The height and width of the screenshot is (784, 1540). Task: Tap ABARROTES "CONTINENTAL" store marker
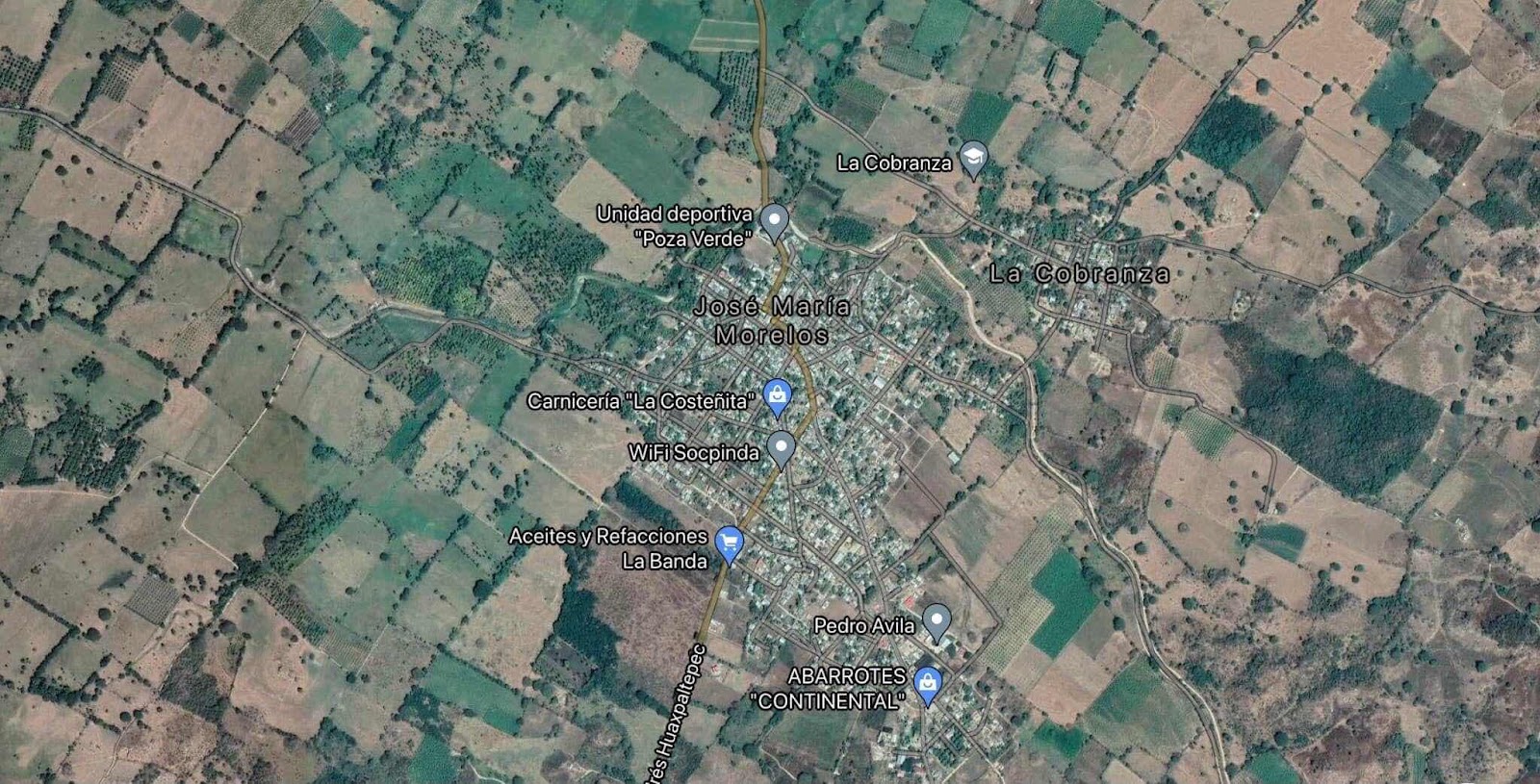click(x=927, y=683)
